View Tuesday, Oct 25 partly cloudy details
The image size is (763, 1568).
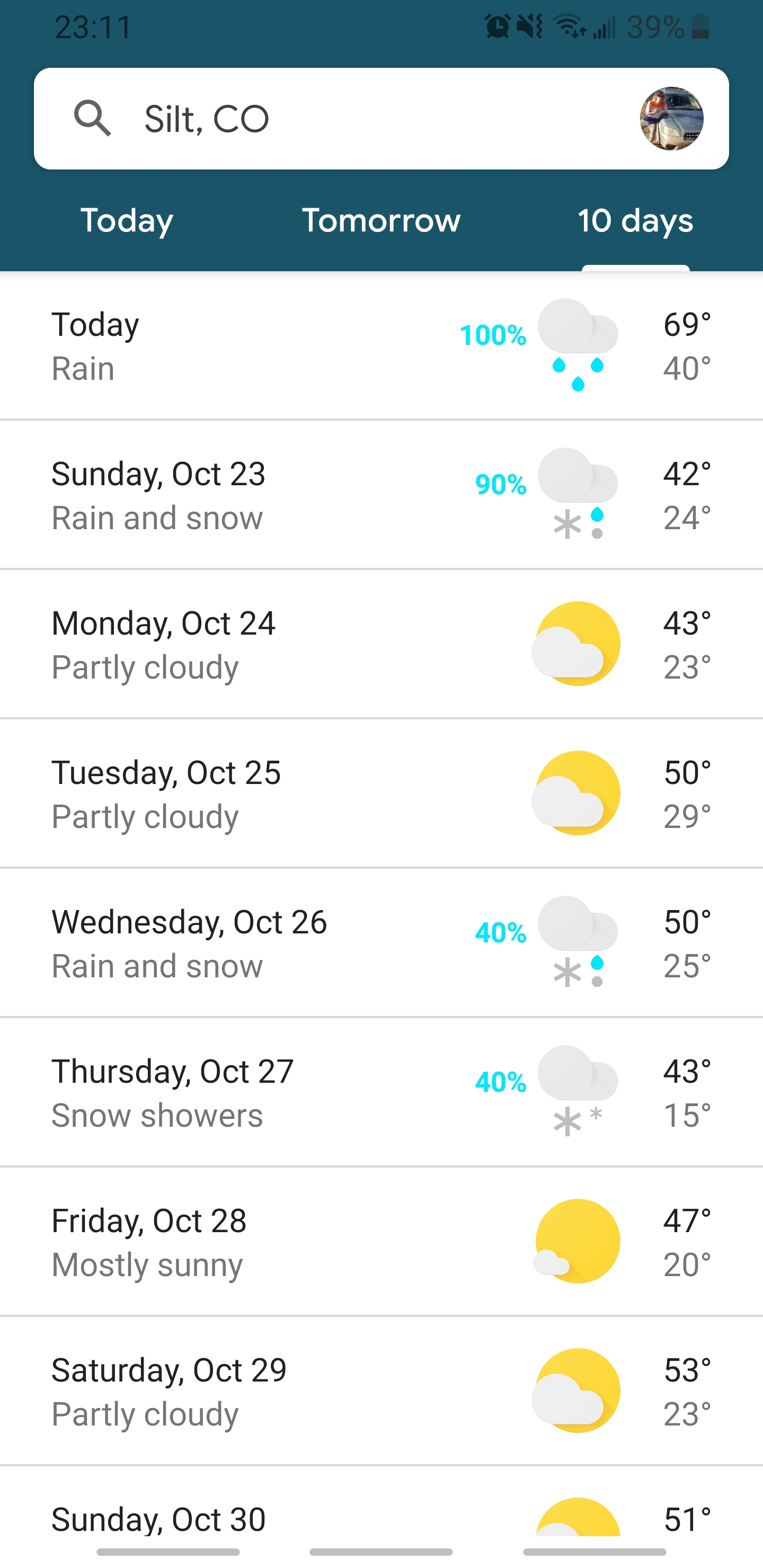coord(381,794)
